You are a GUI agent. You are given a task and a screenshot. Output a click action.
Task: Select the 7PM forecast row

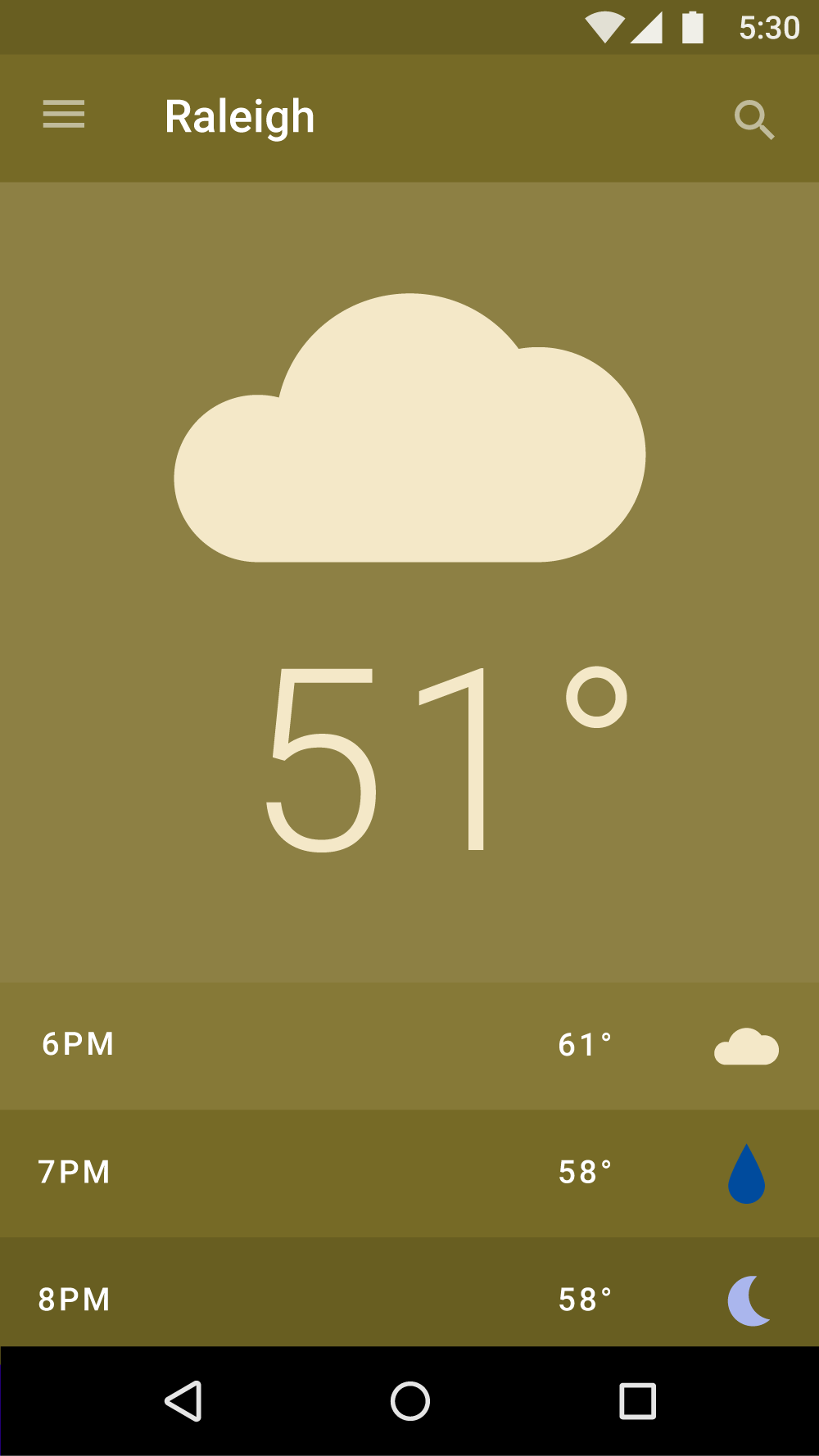409,1173
